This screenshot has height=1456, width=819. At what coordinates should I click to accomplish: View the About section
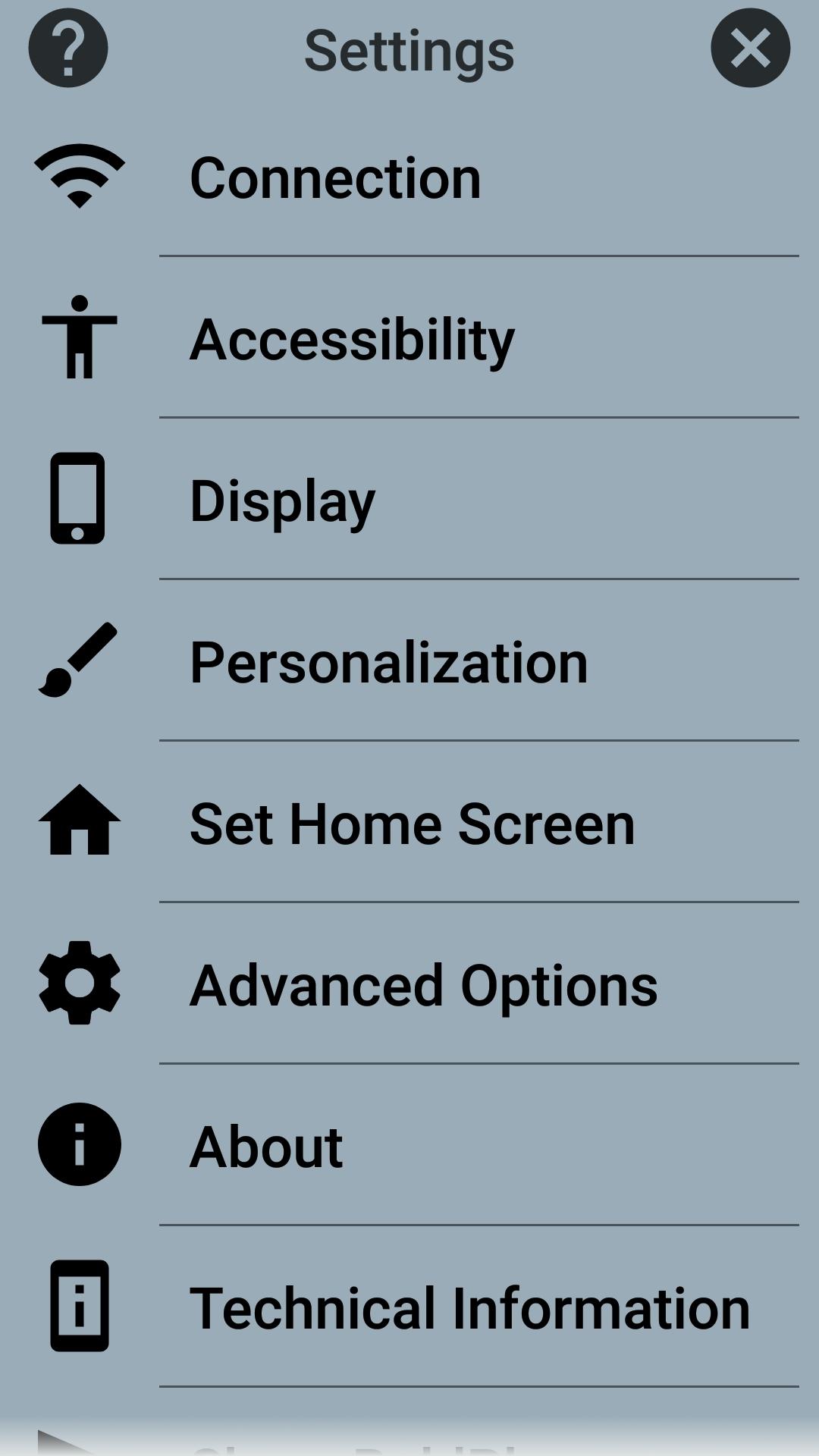409,1146
